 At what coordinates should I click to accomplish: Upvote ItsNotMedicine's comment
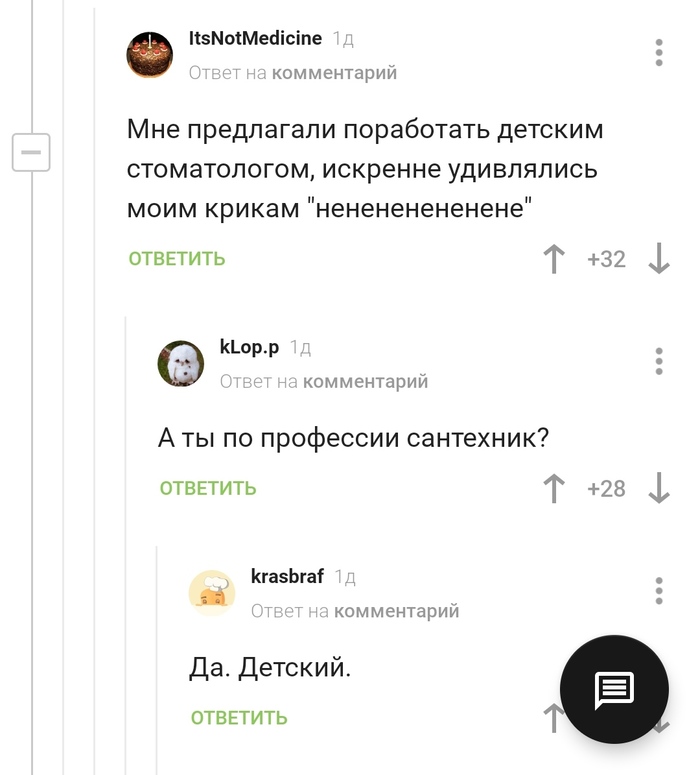pyautogui.click(x=553, y=259)
